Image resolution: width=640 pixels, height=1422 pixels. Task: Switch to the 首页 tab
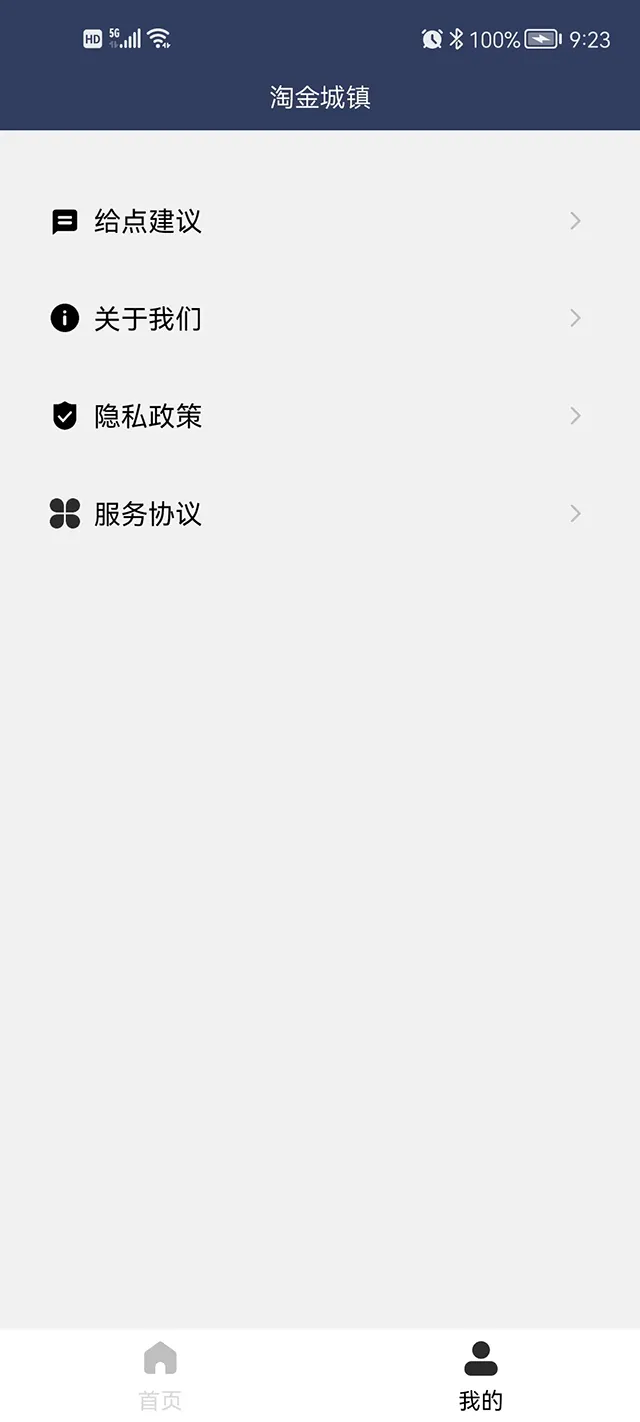point(160,1375)
